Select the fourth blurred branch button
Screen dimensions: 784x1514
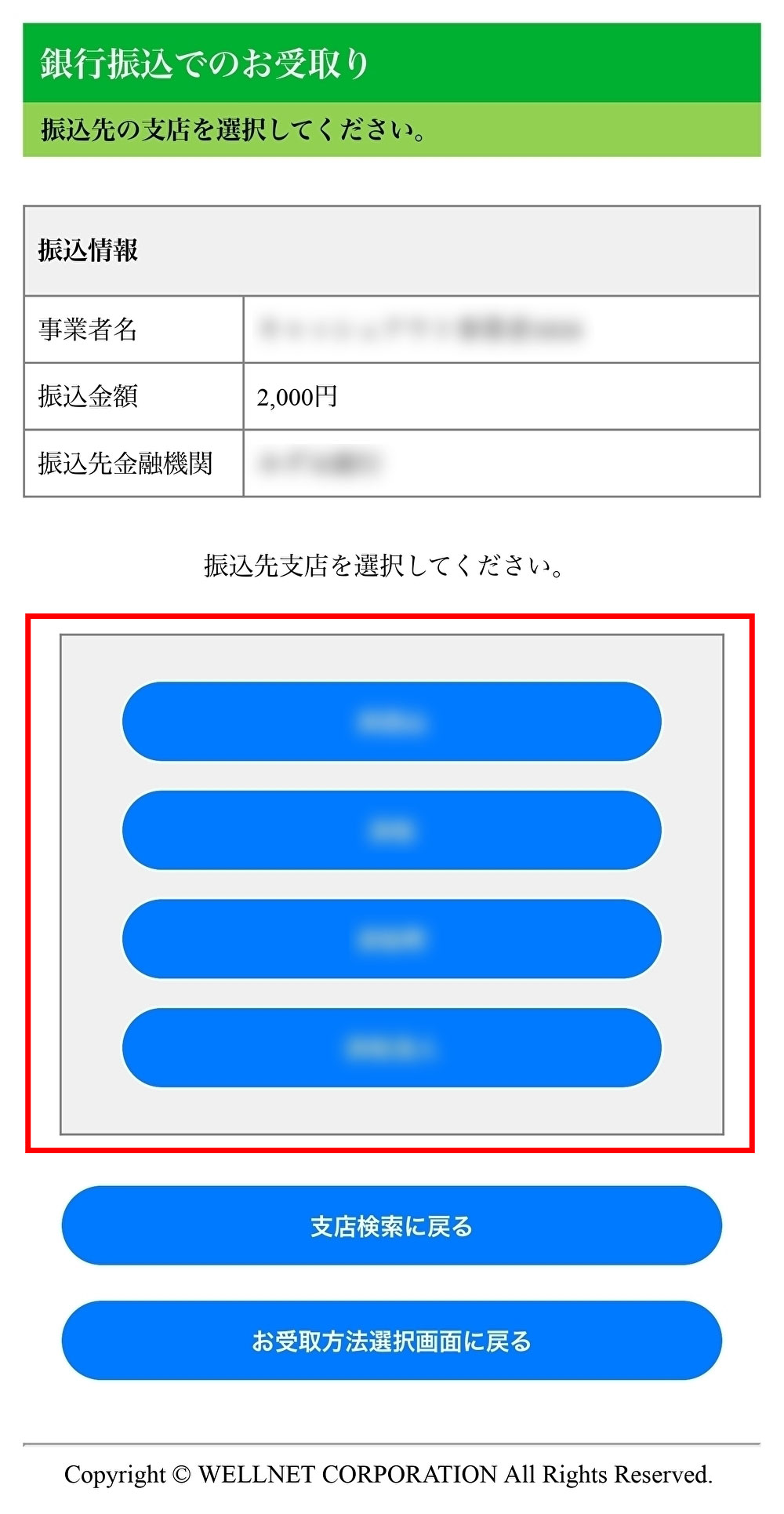[391, 1048]
